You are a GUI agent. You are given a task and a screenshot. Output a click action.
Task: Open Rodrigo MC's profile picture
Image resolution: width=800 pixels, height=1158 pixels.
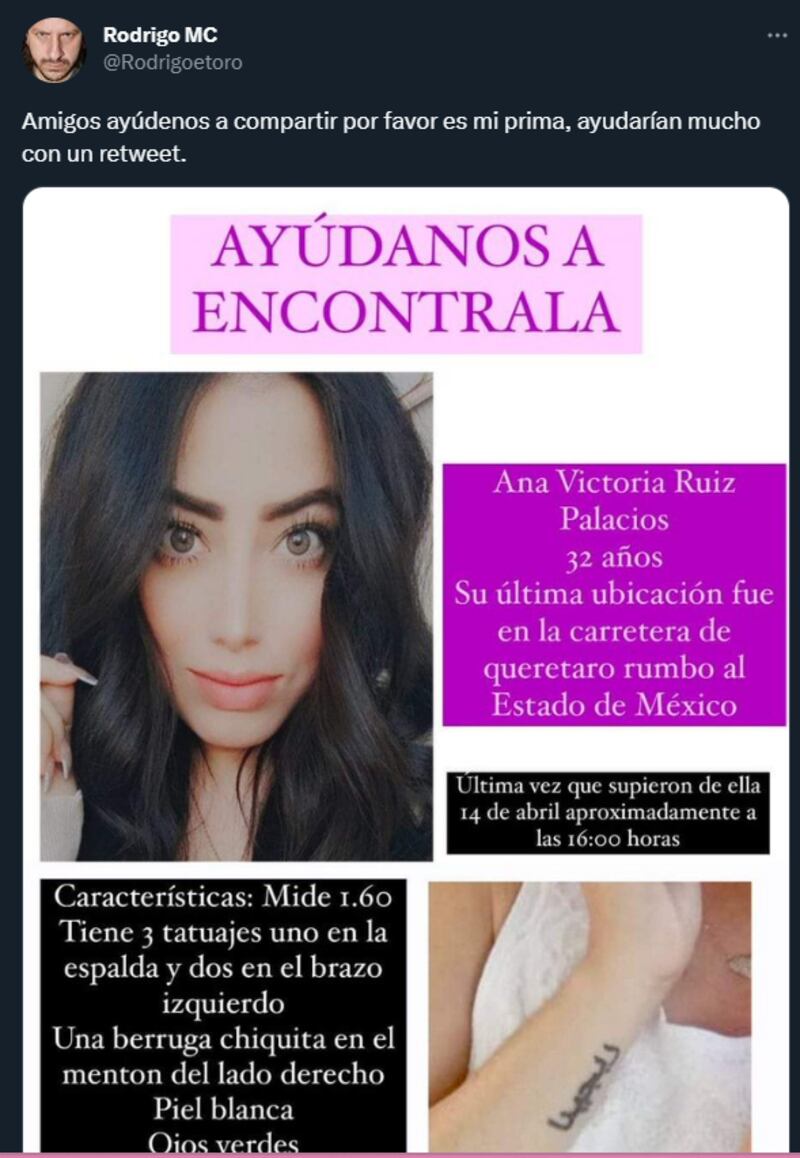pyautogui.click(x=54, y=50)
